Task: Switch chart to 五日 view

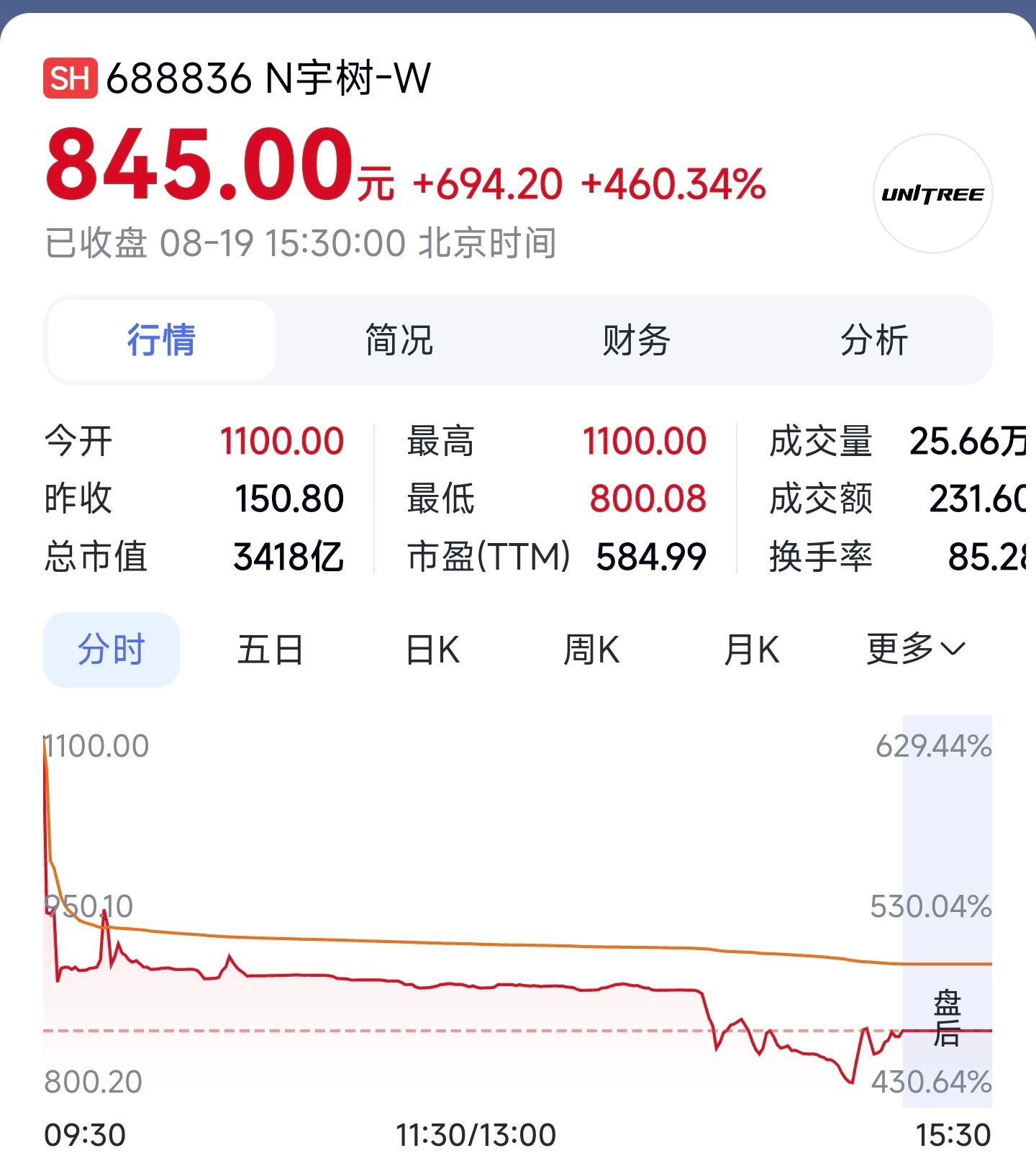Action: 271,650
